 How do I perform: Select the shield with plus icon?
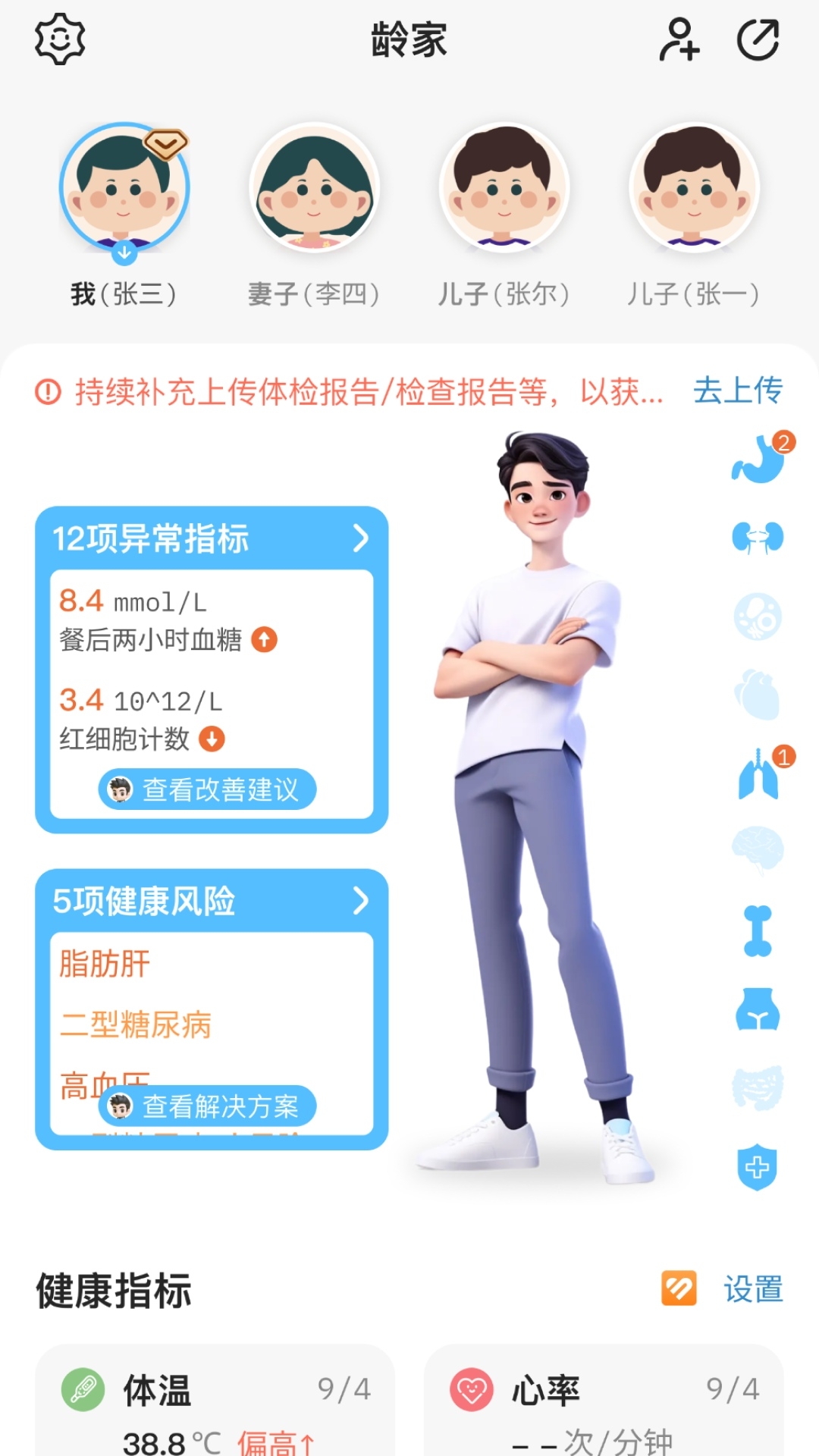(x=758, y=1166)
